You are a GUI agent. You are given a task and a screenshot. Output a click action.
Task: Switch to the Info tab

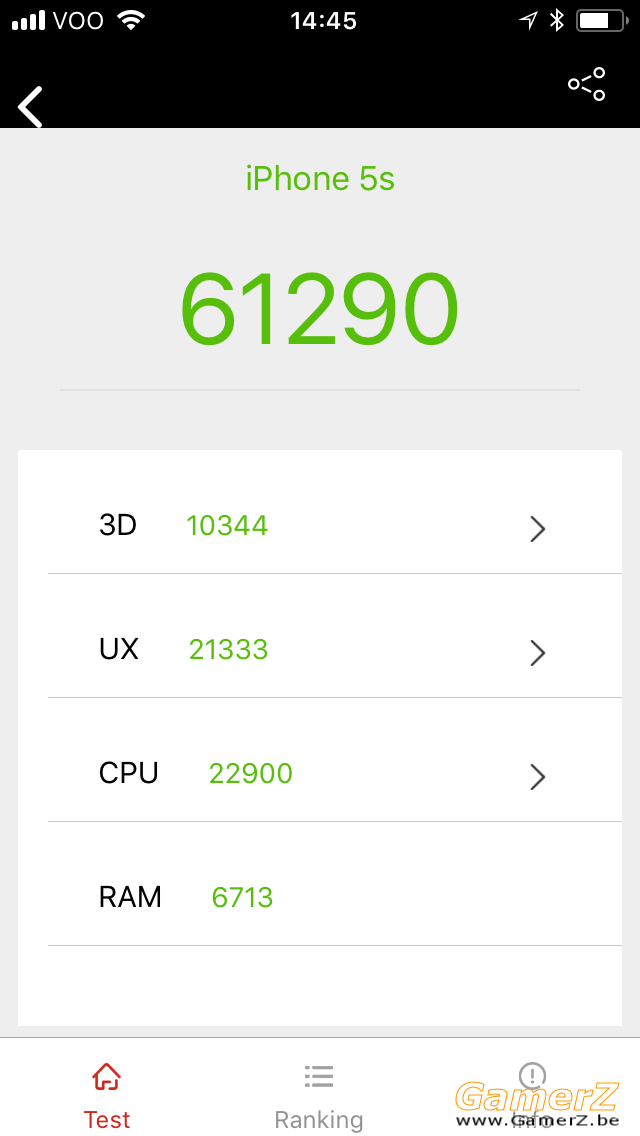point(532,1096)
